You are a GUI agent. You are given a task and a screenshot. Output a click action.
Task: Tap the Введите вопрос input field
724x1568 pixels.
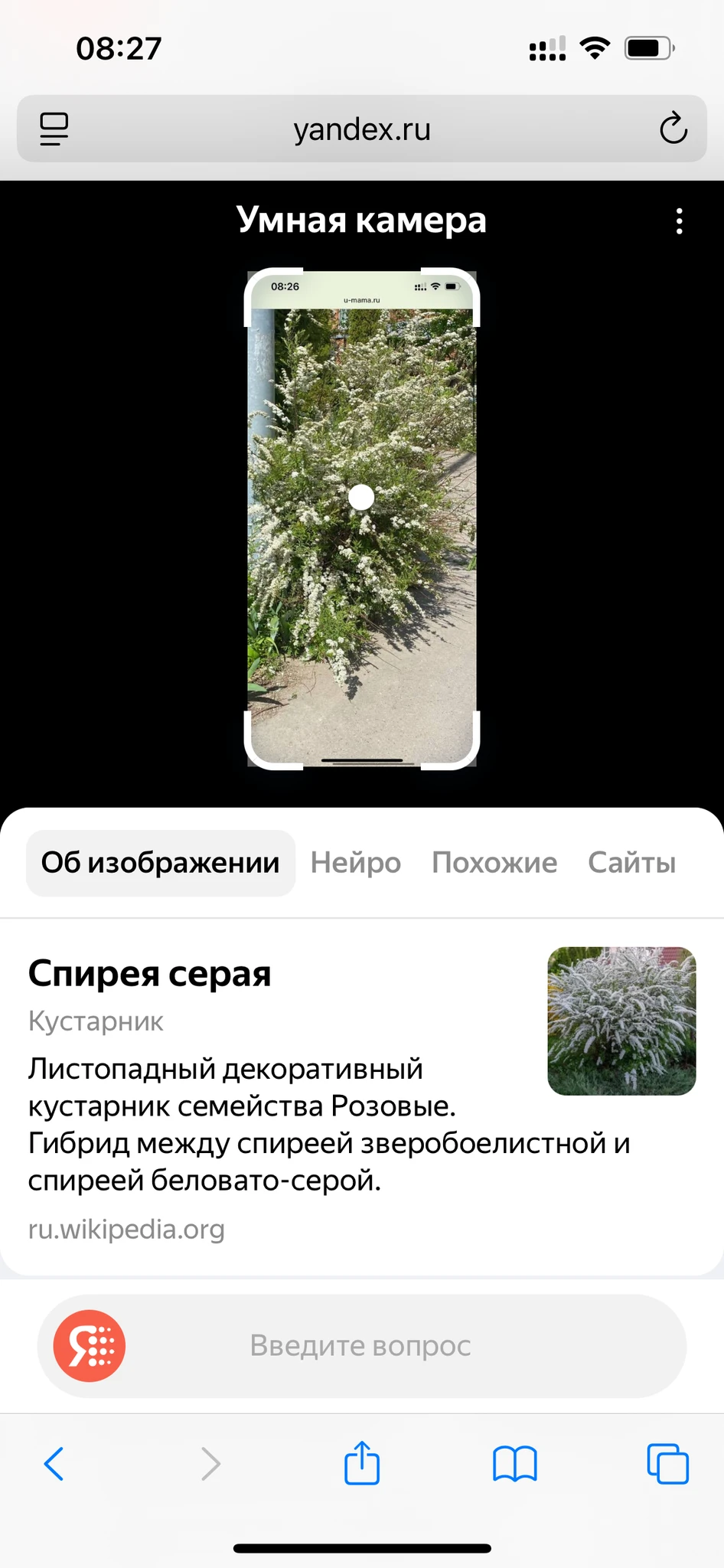point(362,1346)
